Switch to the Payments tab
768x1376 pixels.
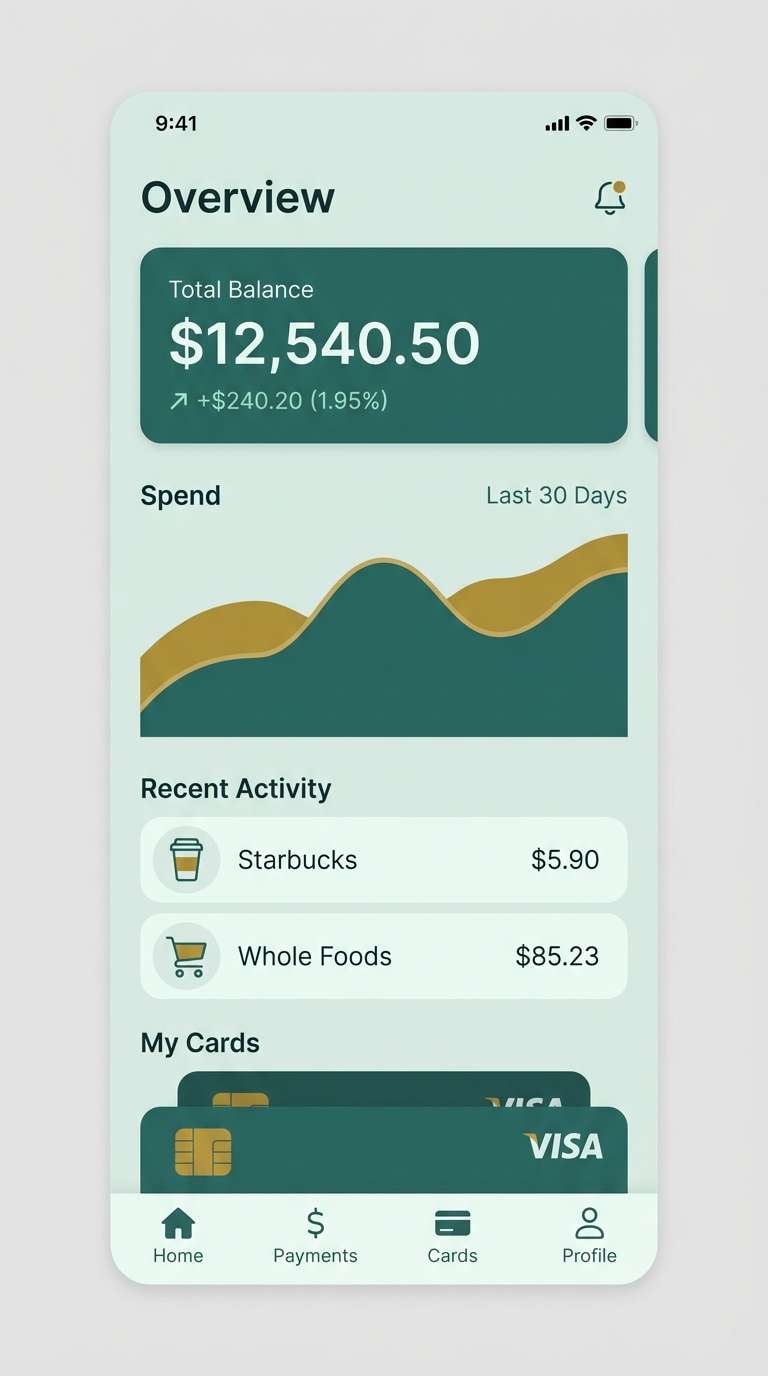315,1240
